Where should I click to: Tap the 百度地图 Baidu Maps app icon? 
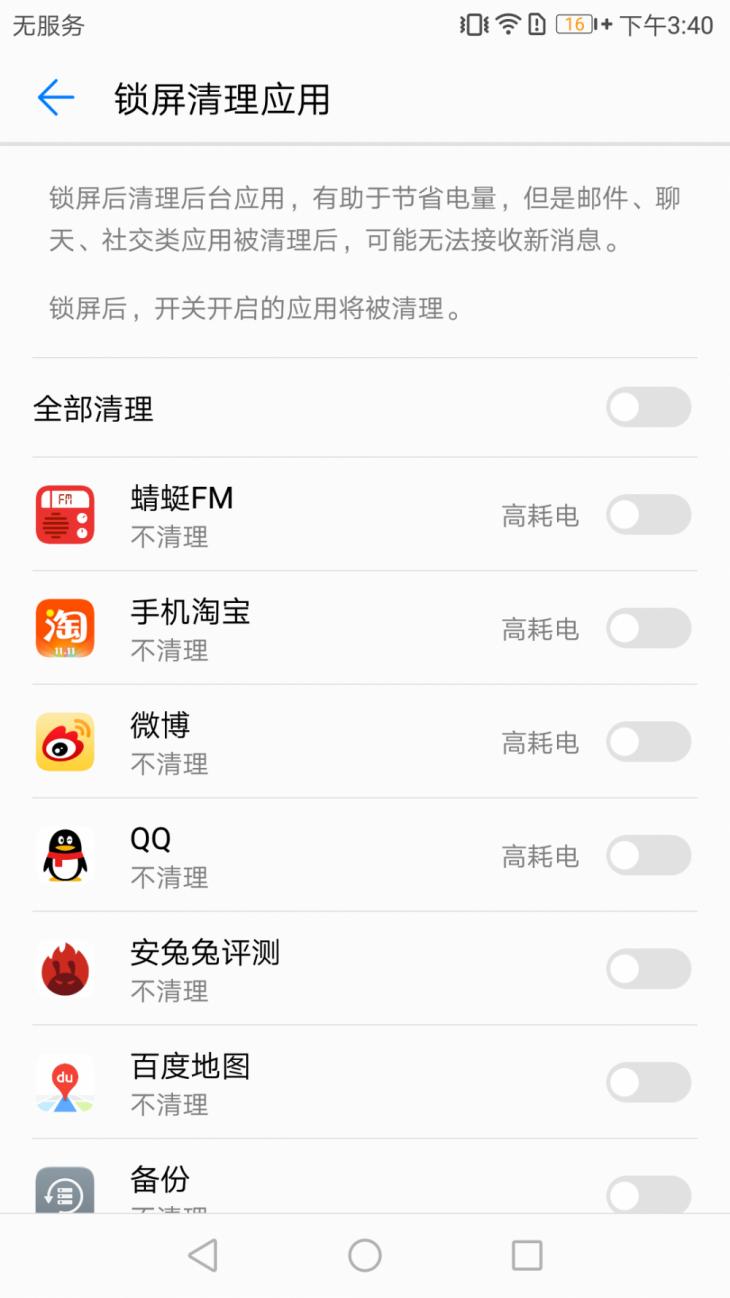65,1083
